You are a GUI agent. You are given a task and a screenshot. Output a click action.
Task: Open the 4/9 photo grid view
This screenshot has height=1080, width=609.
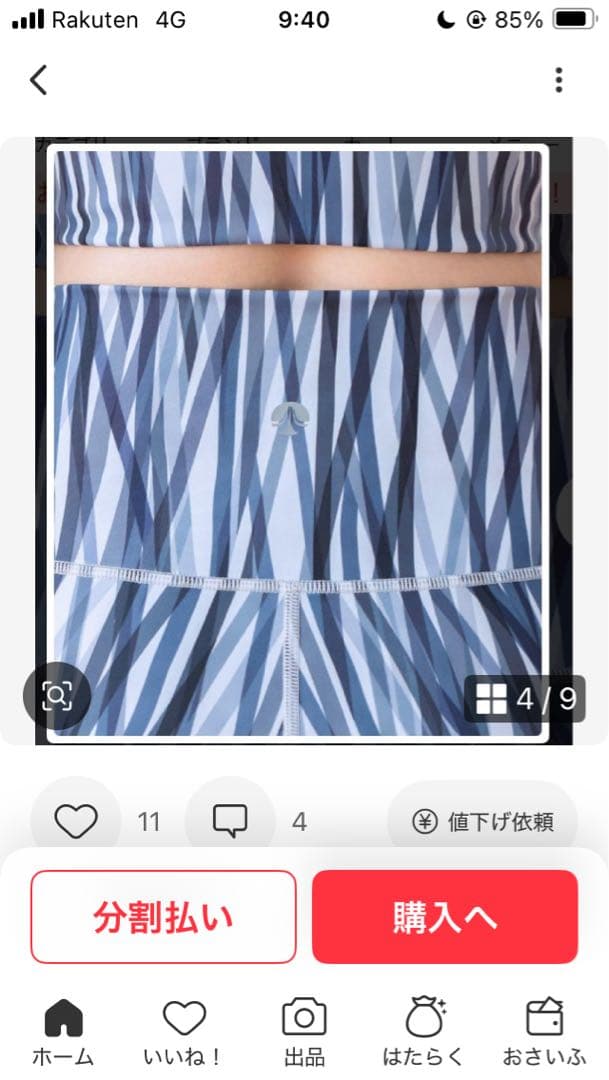[525, 699]
